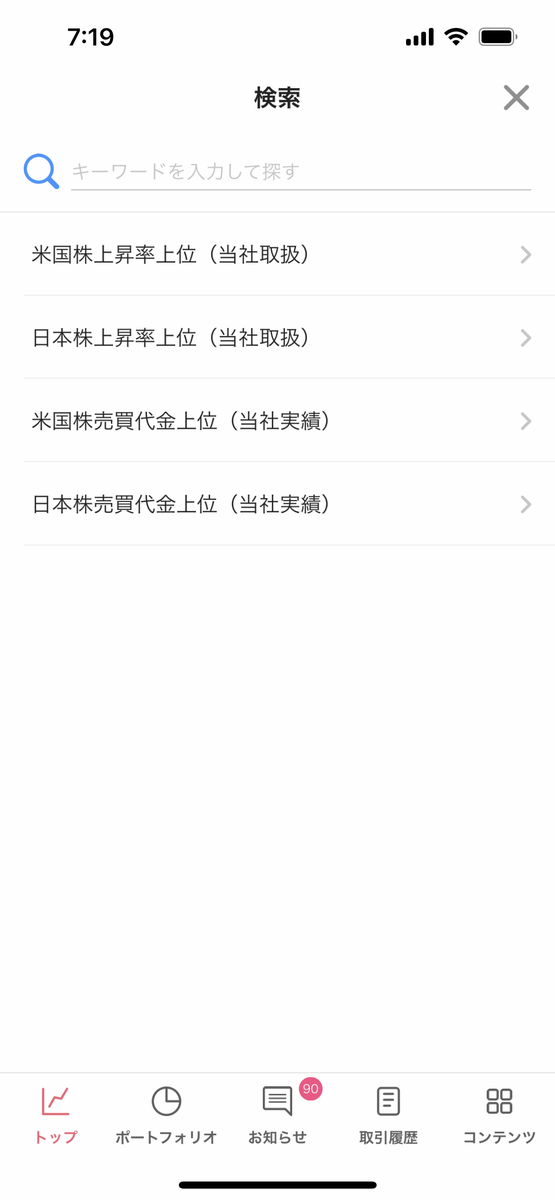
Task: Switch to the コンテンツ tab
Action: tap(499, 1115)
